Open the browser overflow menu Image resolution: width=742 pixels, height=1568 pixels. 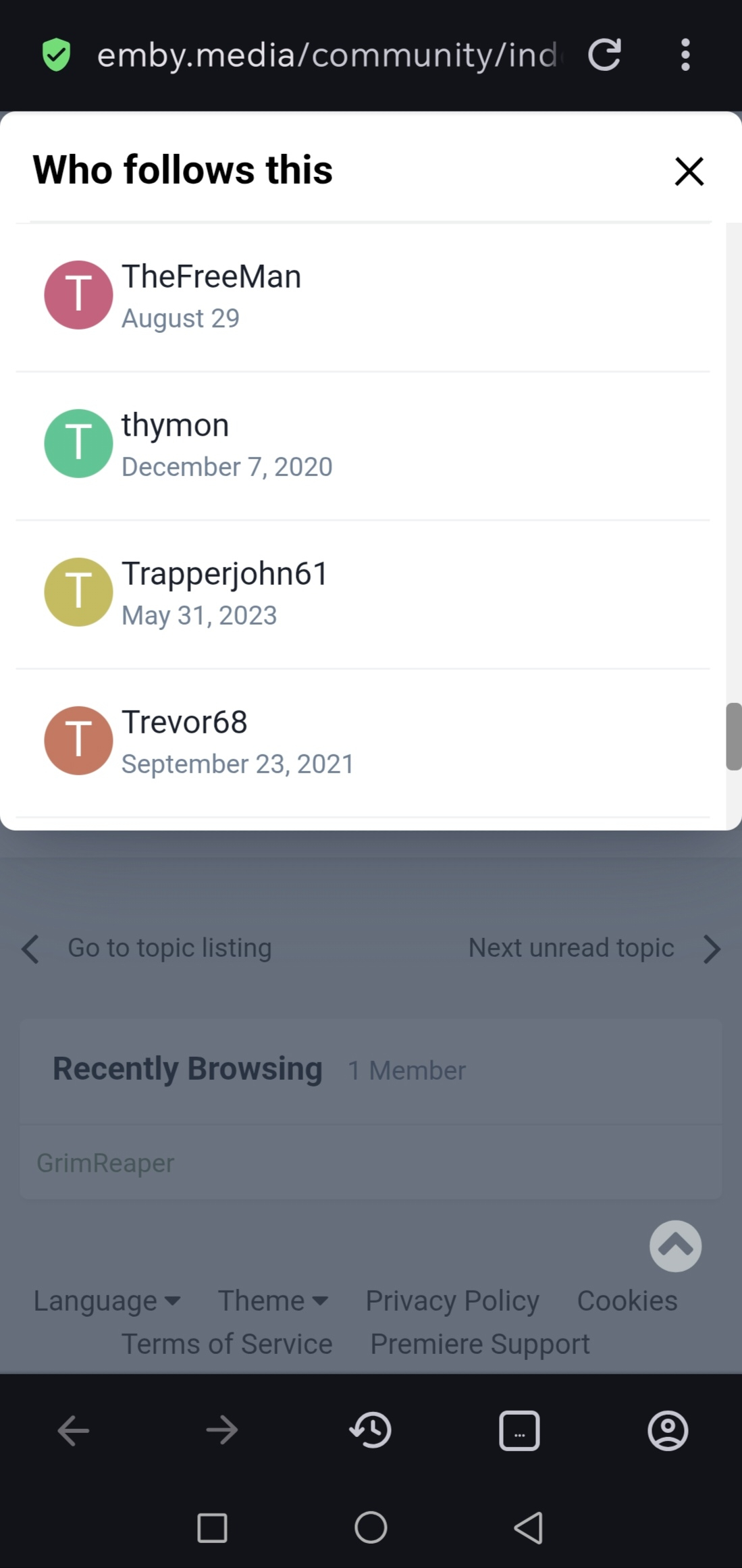pyautogui.click(x=685, y=55)
